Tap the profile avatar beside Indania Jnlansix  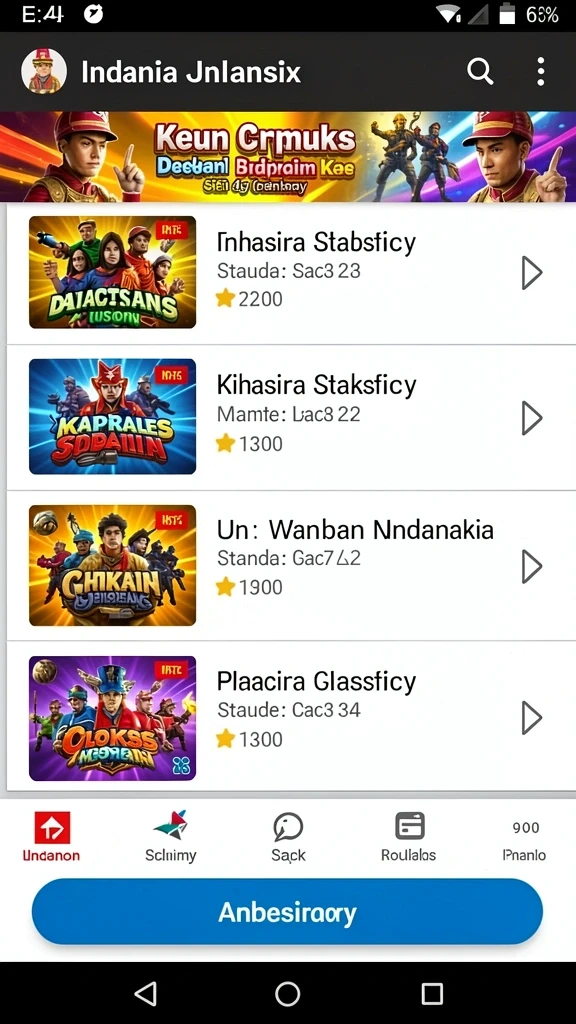(x=44, y=71)
